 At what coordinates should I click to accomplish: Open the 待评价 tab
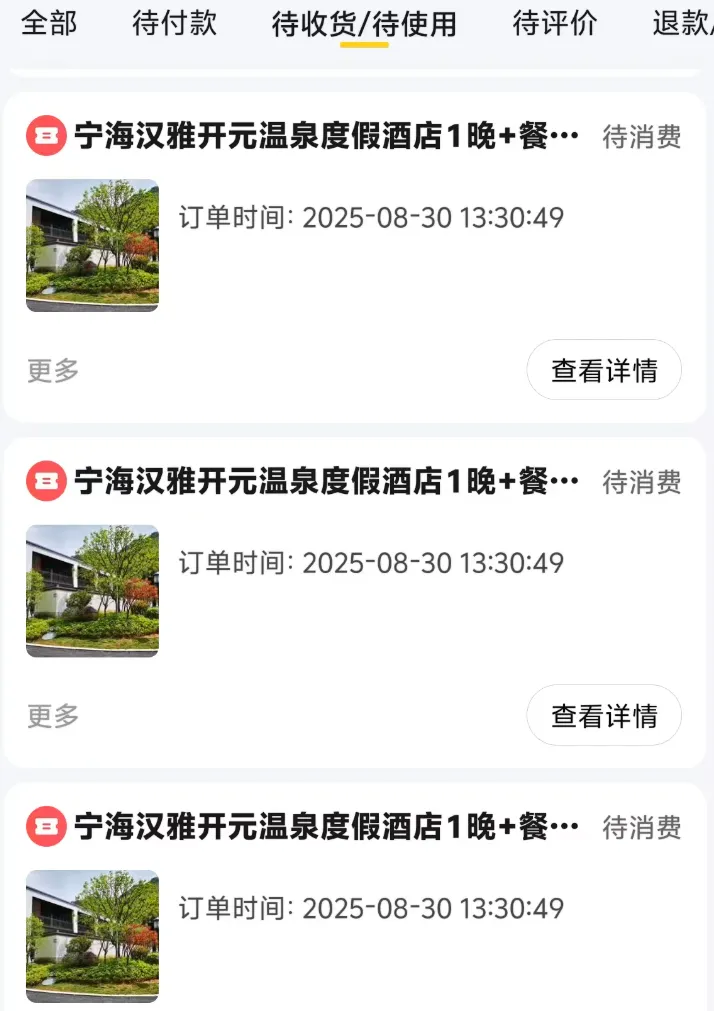(554, 24)
